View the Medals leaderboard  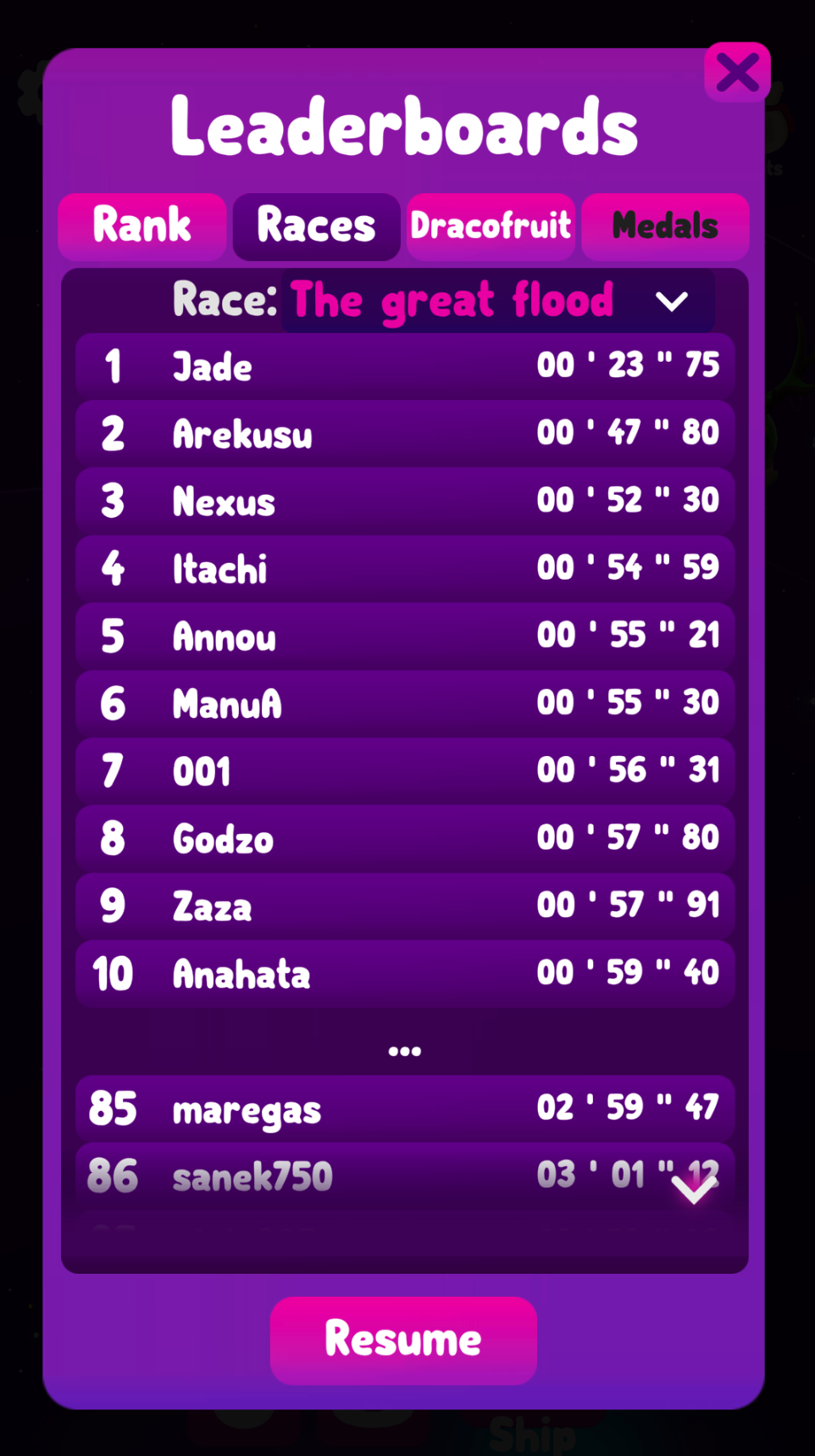coord(666,225)
